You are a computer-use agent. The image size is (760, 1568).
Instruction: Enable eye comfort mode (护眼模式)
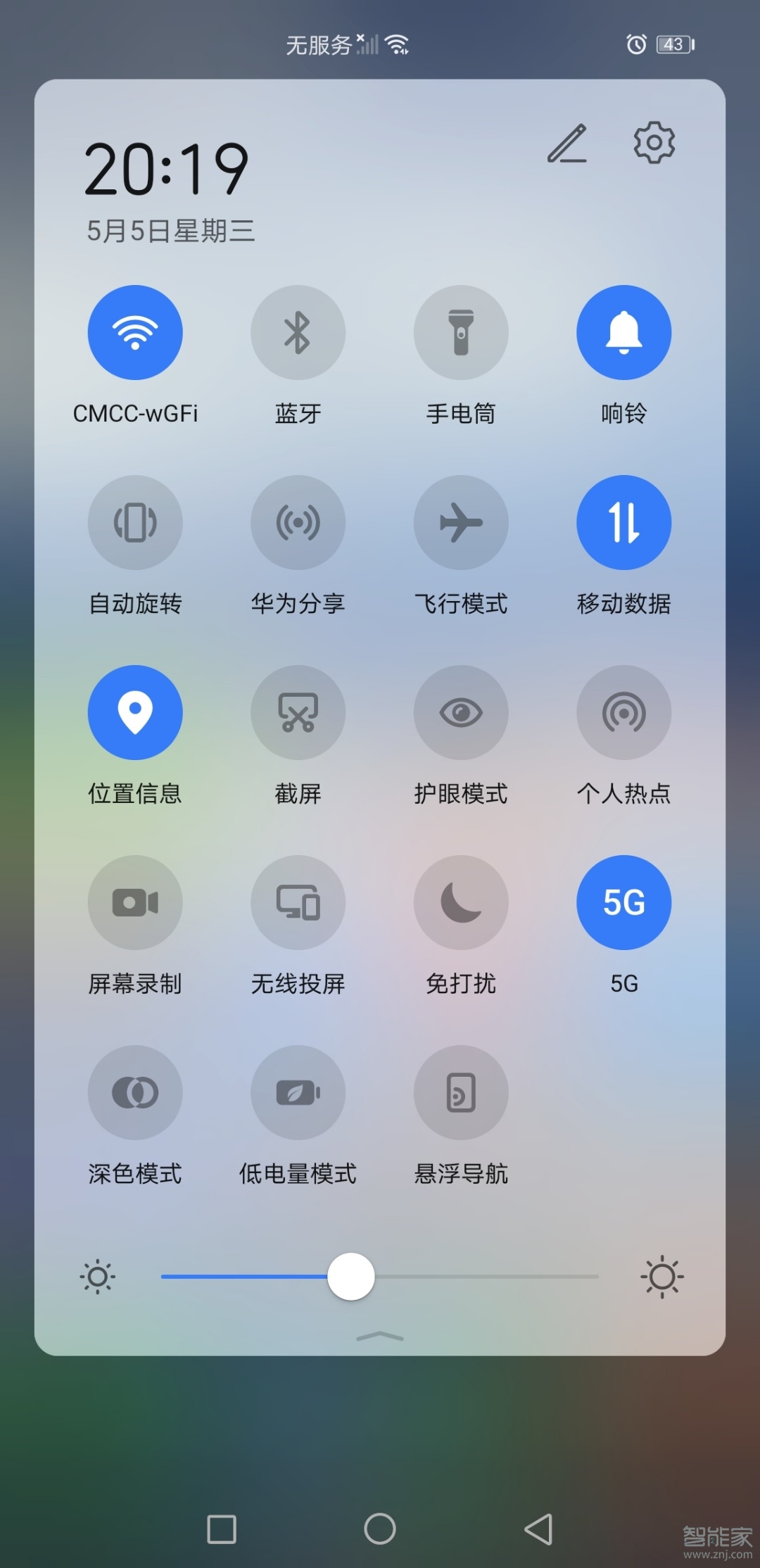(x=461, y=712)
